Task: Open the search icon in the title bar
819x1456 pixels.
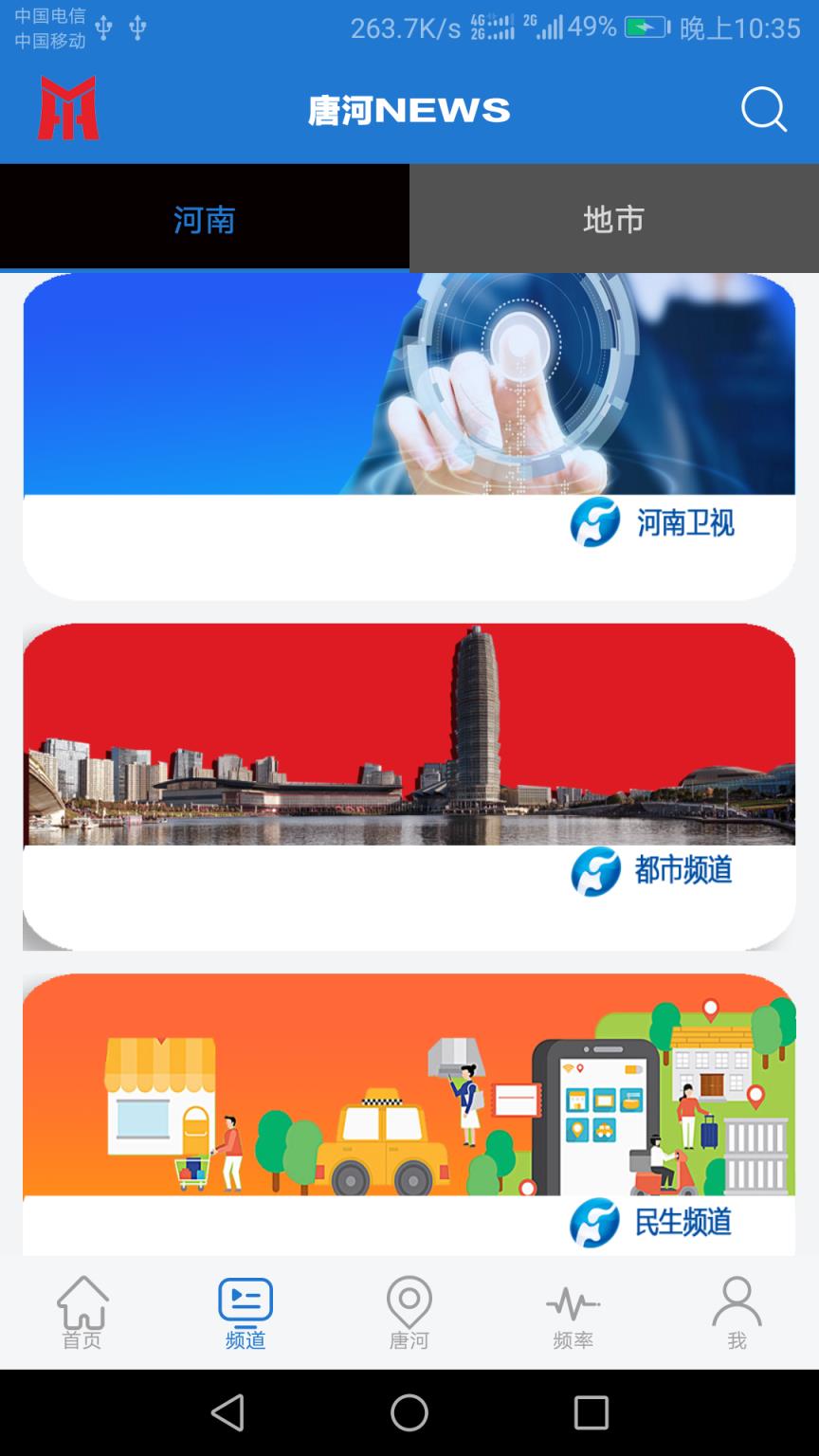Action: point(764,110)
